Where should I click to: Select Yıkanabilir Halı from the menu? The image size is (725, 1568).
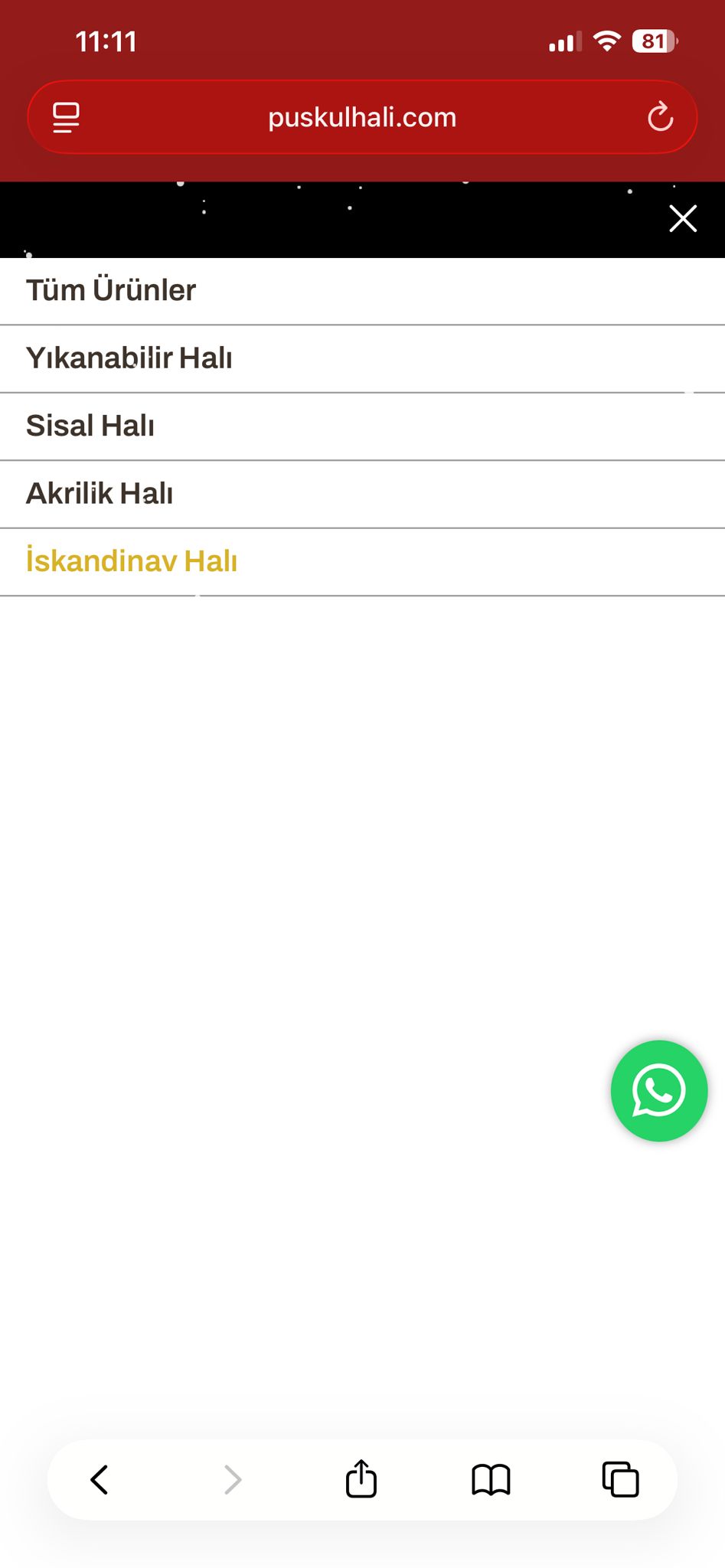[362, 359]
